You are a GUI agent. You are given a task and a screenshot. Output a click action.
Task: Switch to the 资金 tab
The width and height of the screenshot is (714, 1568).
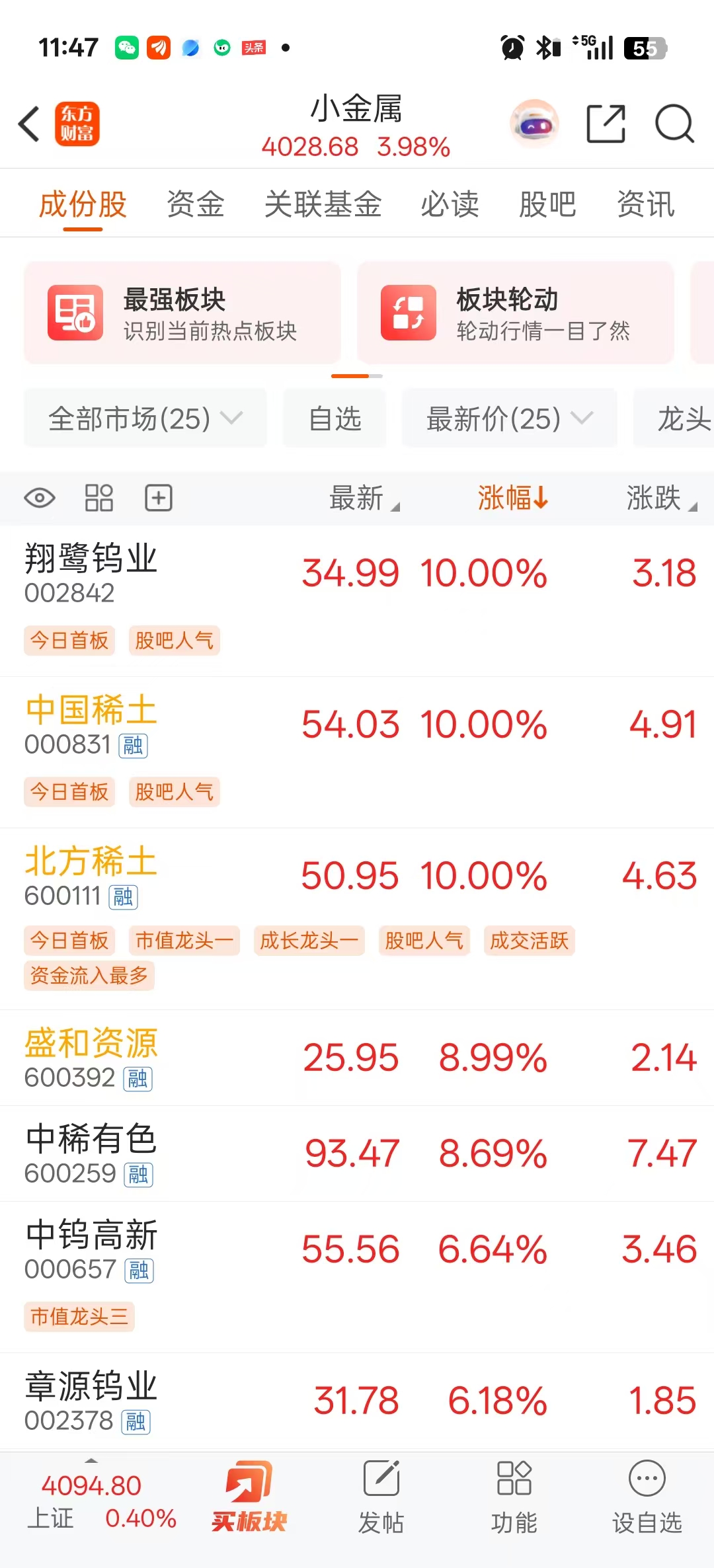[x=196, y=204]
